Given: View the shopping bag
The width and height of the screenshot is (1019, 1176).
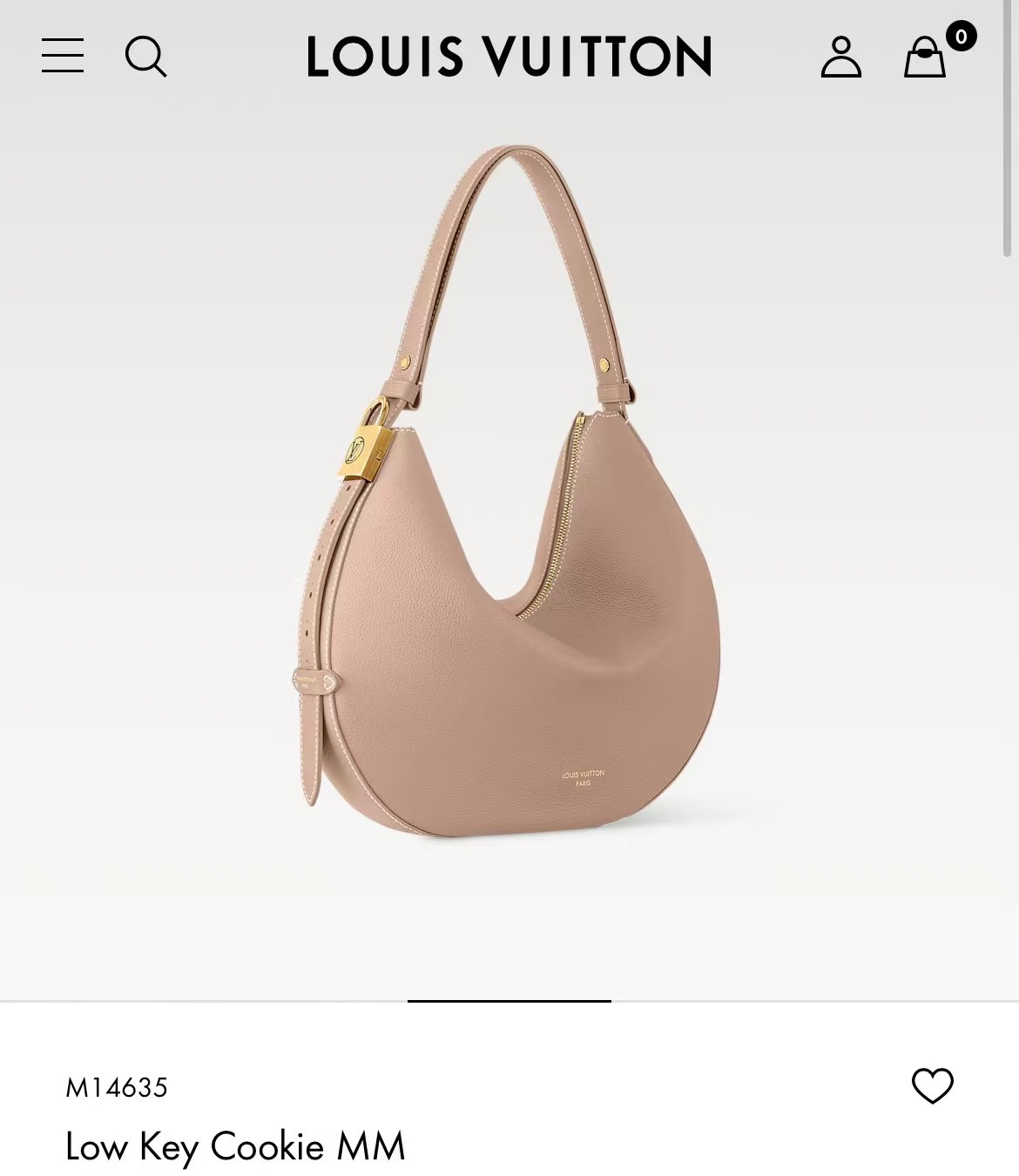Looking at the screenshot, I should tap(925, 57).
